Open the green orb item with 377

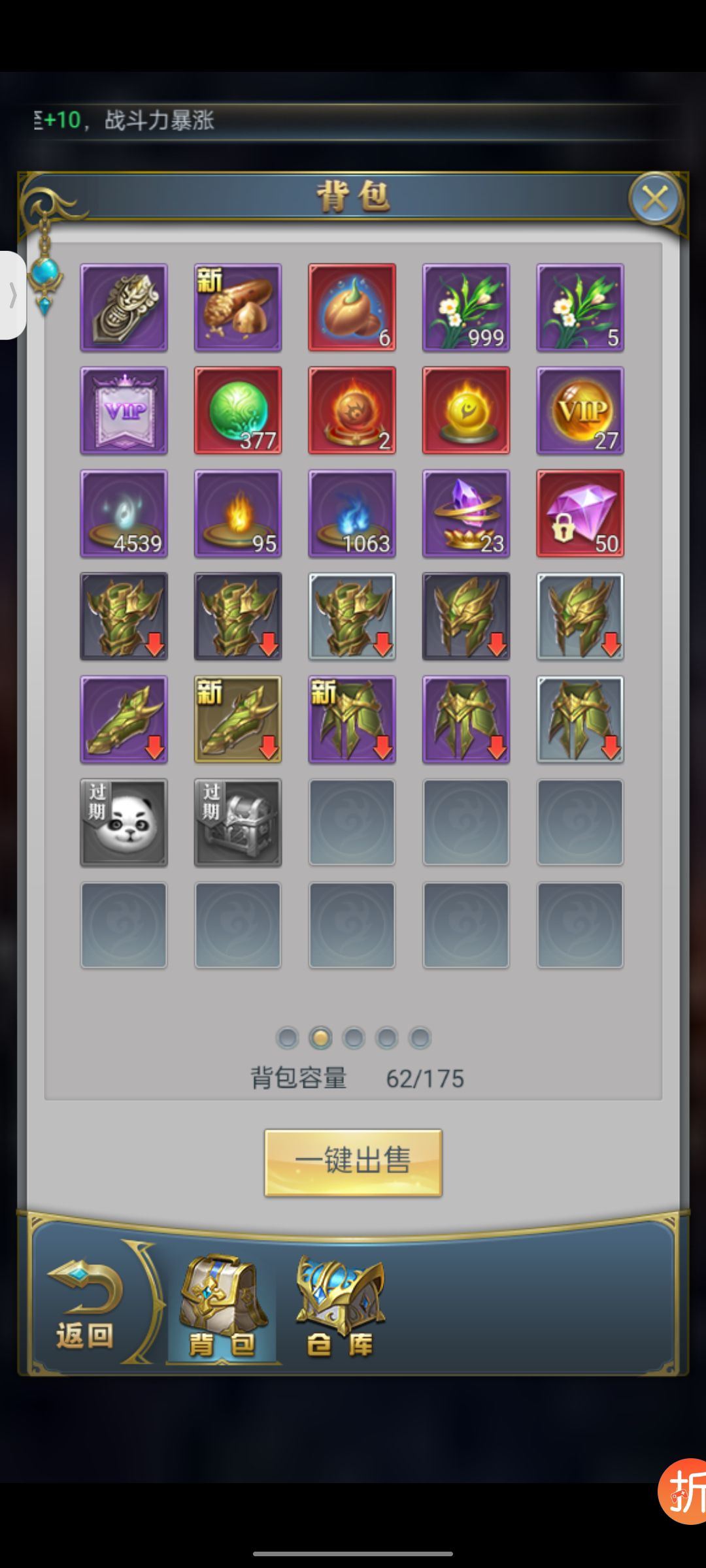(x=238, y=410)
